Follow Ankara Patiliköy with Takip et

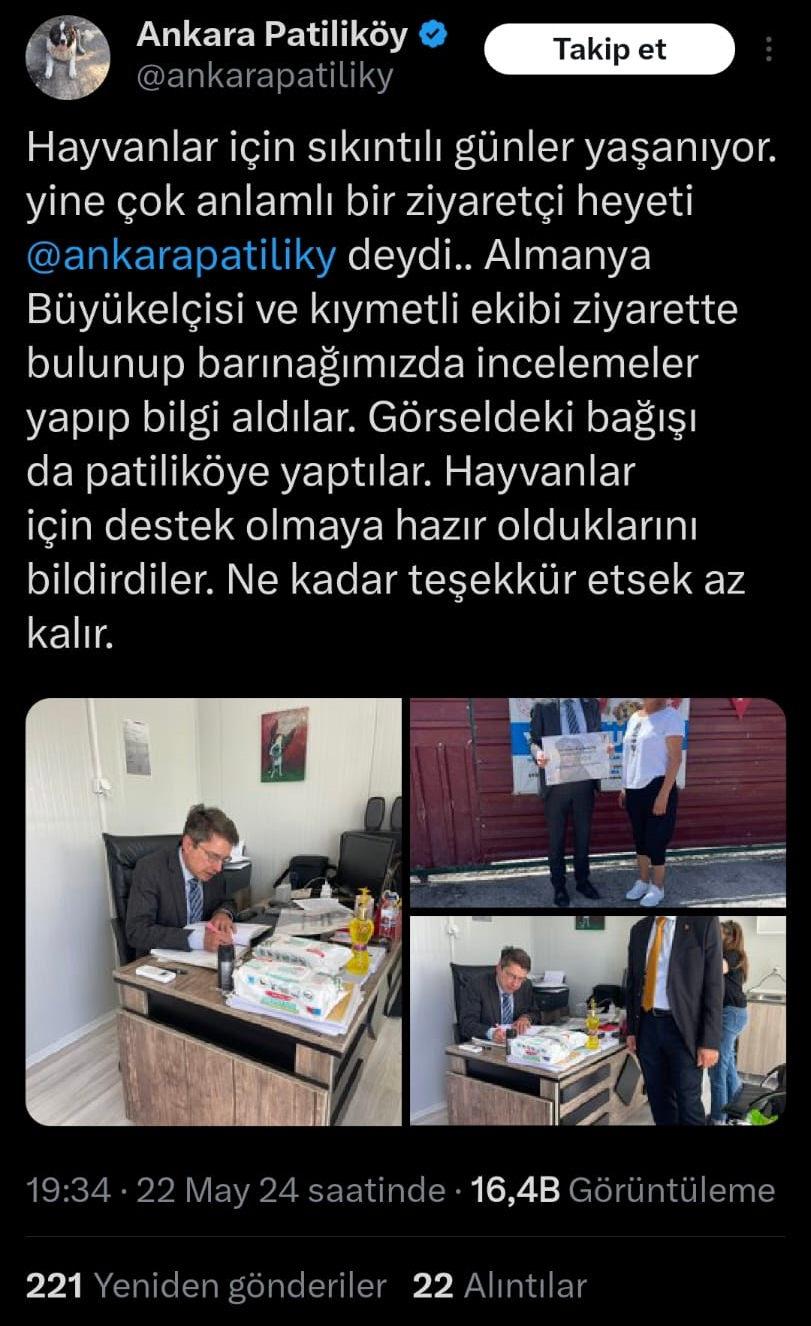(x=609, y=50)
